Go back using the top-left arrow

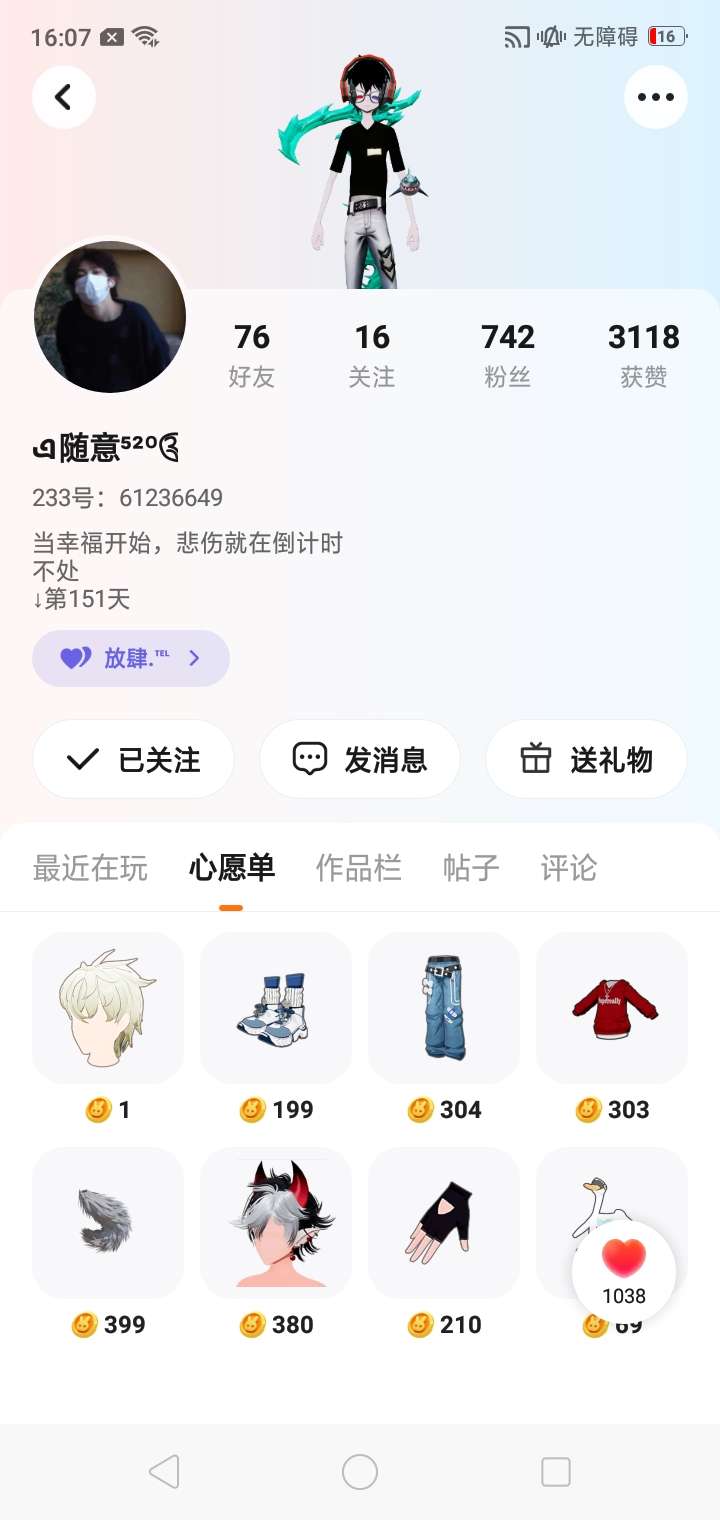[x=64, y=97]
